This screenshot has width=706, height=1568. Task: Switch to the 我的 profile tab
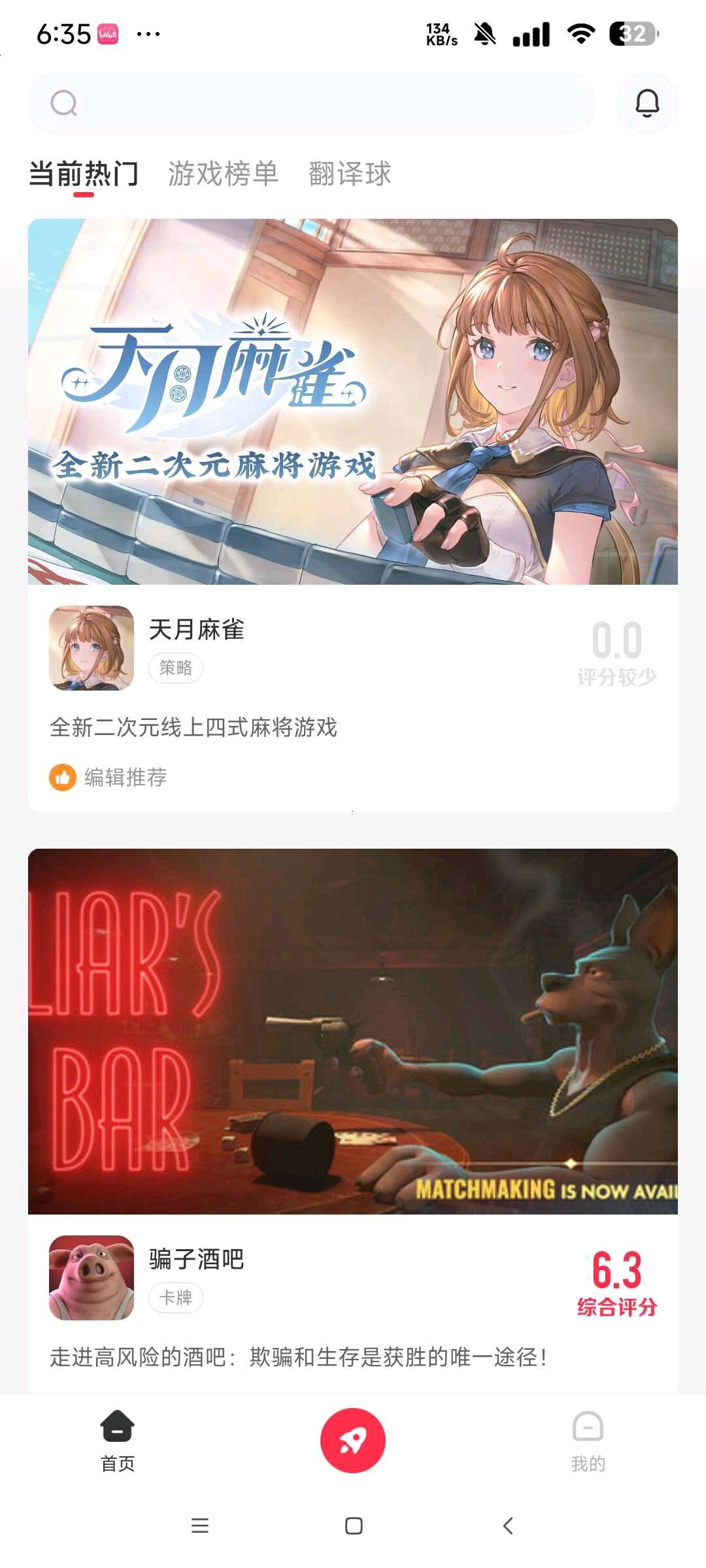point(588,1440)
